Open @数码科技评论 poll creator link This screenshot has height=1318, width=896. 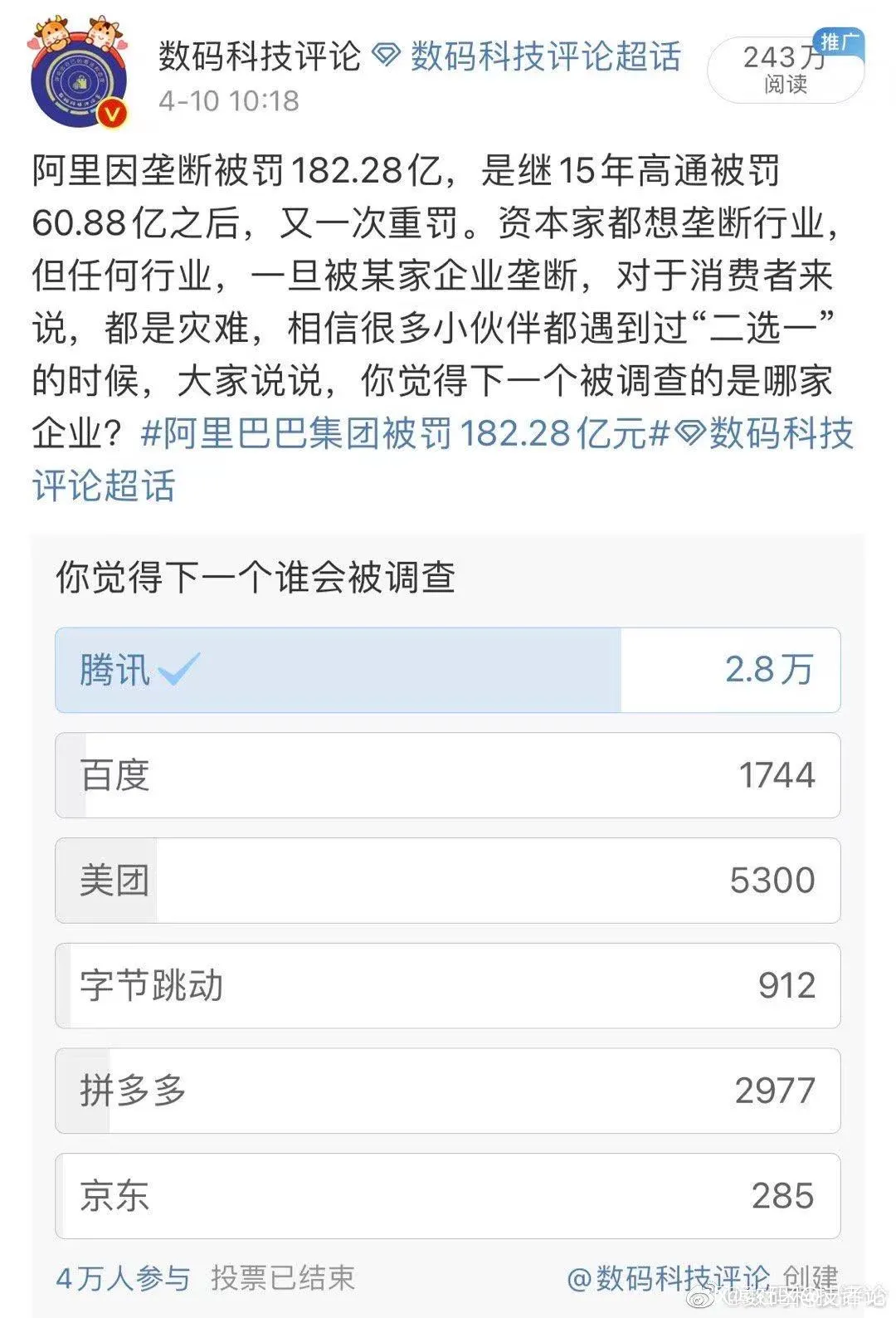pos(669,1278)
